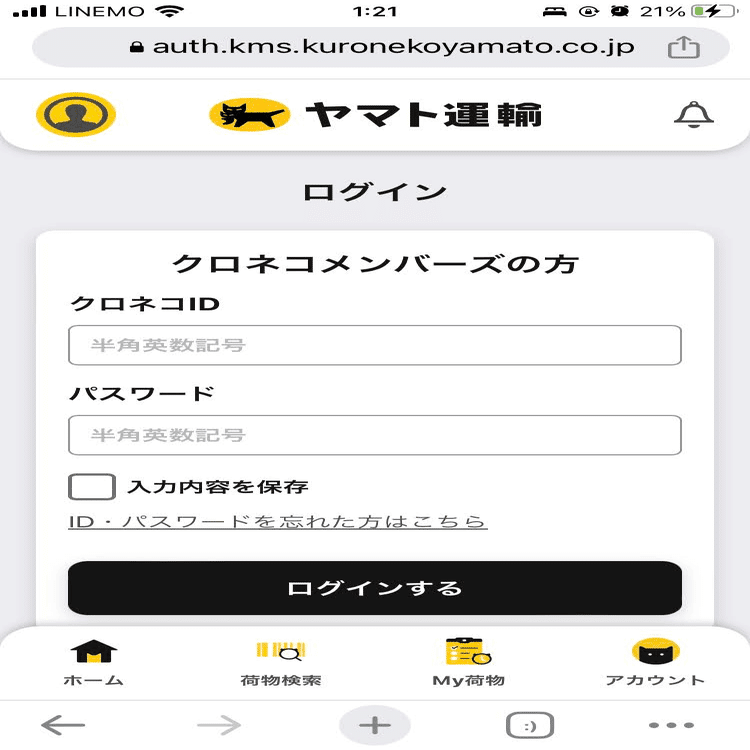
Task: Switch to the ホーム tab
Action: tap(94, 662)
